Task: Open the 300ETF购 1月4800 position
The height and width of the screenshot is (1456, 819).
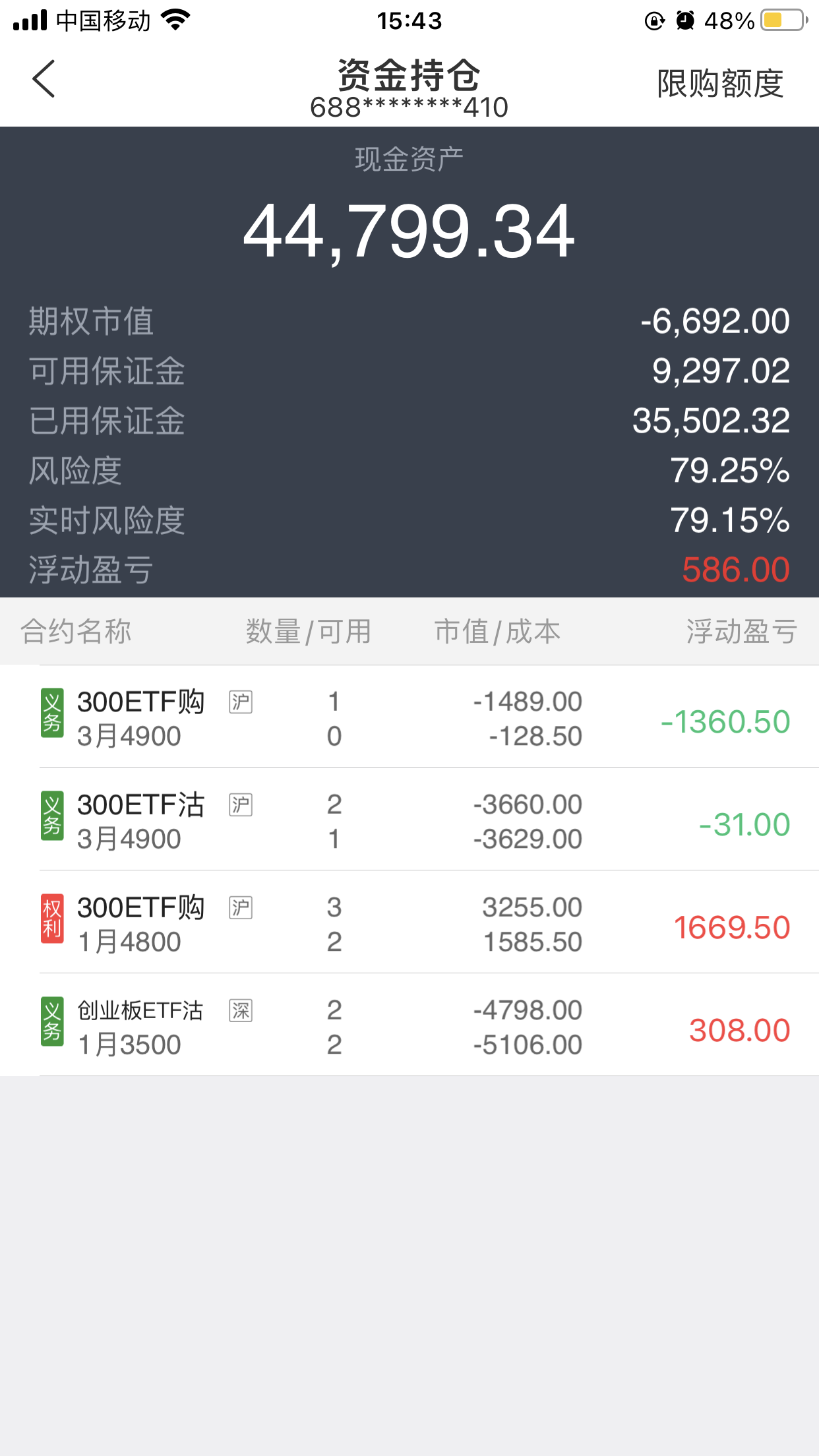Action: click(x=409, y=924)
